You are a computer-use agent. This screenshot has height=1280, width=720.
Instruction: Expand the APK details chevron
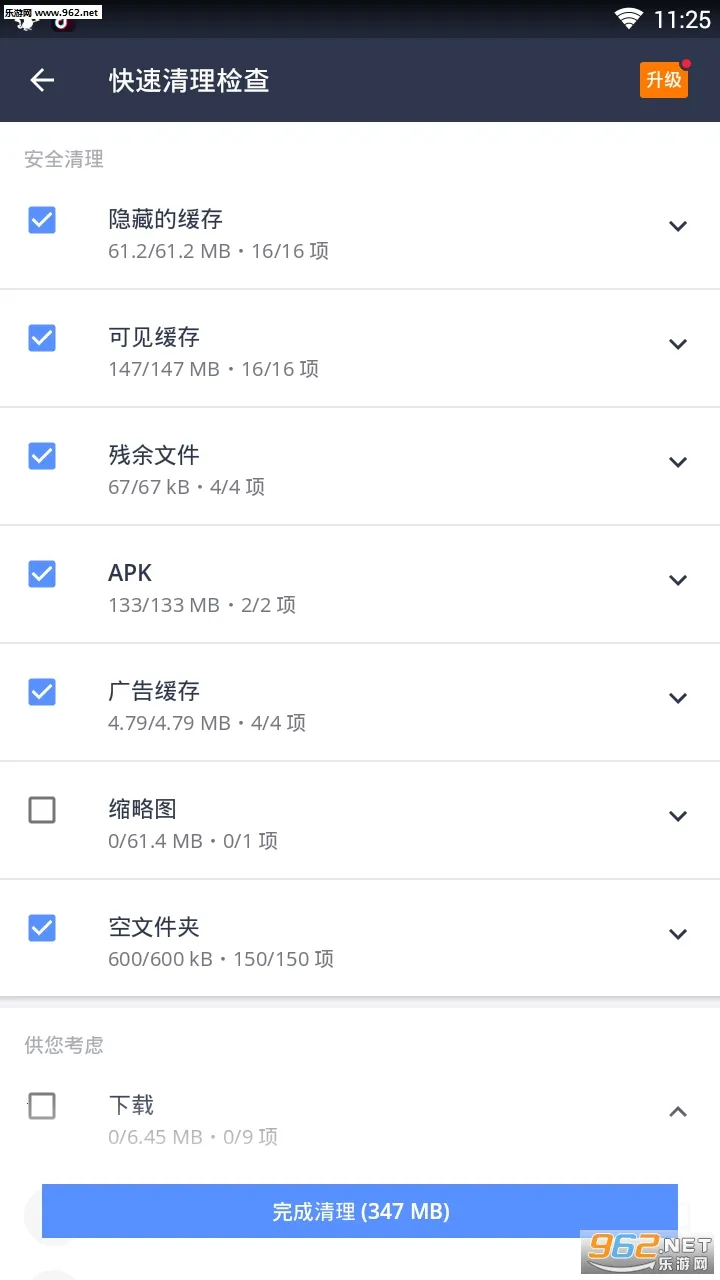coord(678,580)
